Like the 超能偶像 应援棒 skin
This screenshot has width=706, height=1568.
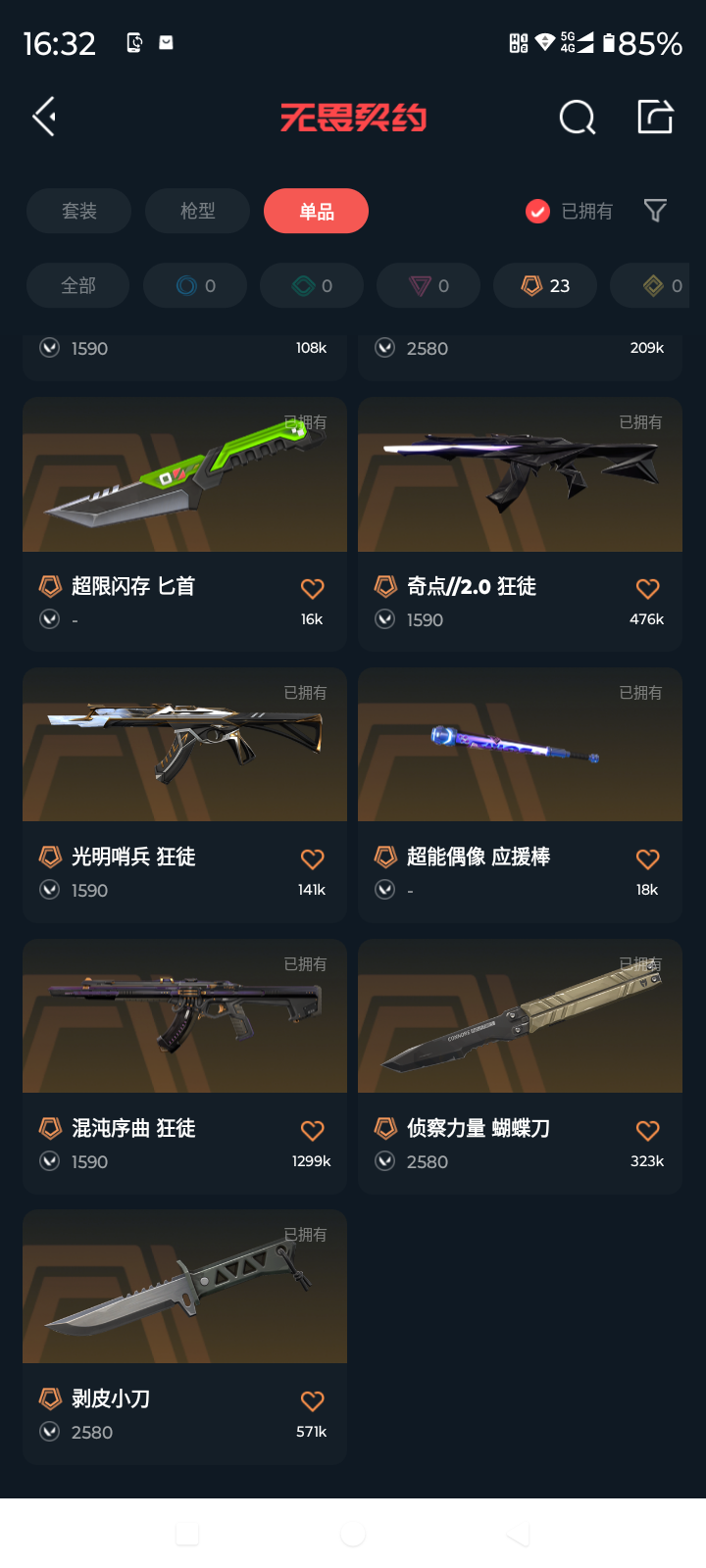click(647, 859)
